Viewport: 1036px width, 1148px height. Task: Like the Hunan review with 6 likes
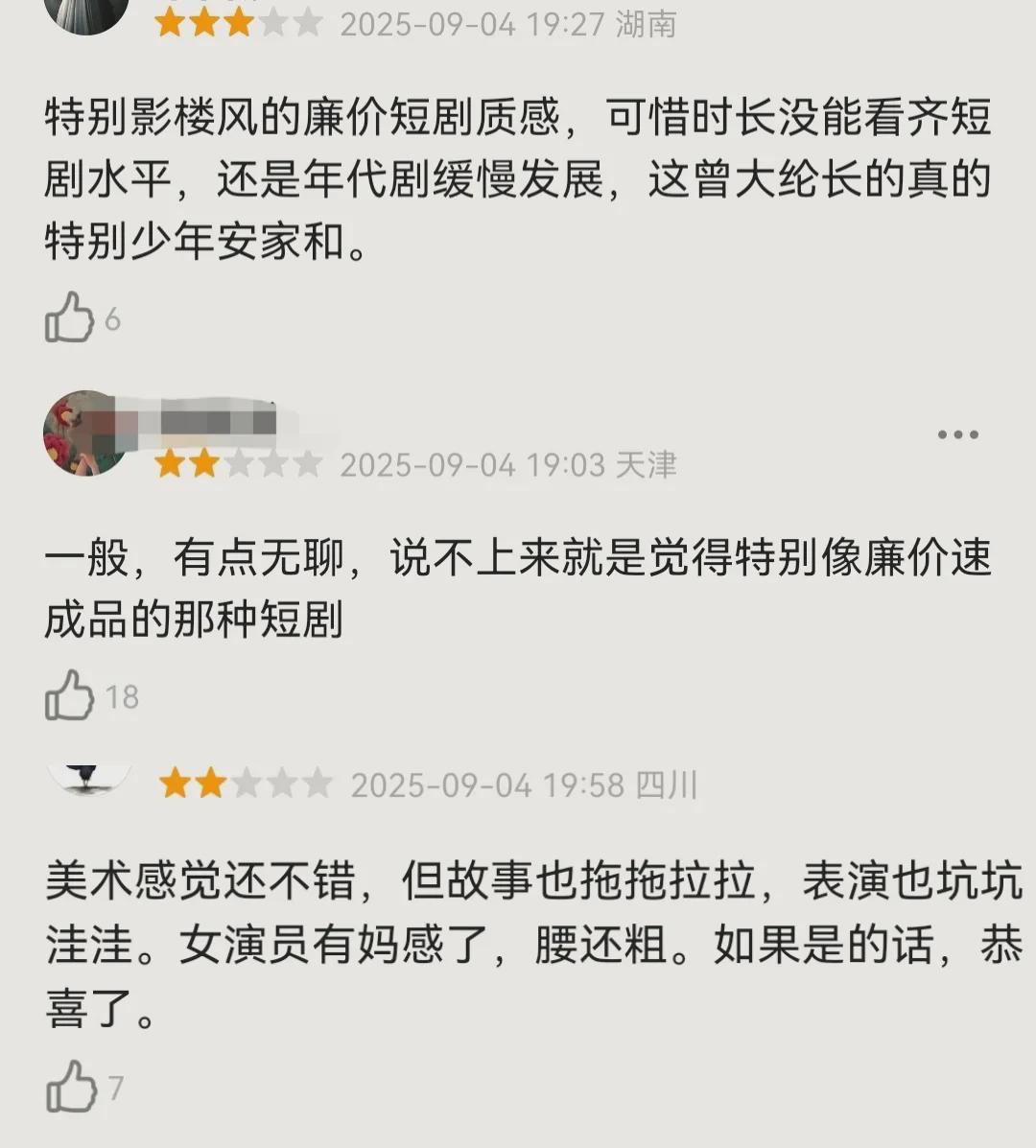coord(70,317)
